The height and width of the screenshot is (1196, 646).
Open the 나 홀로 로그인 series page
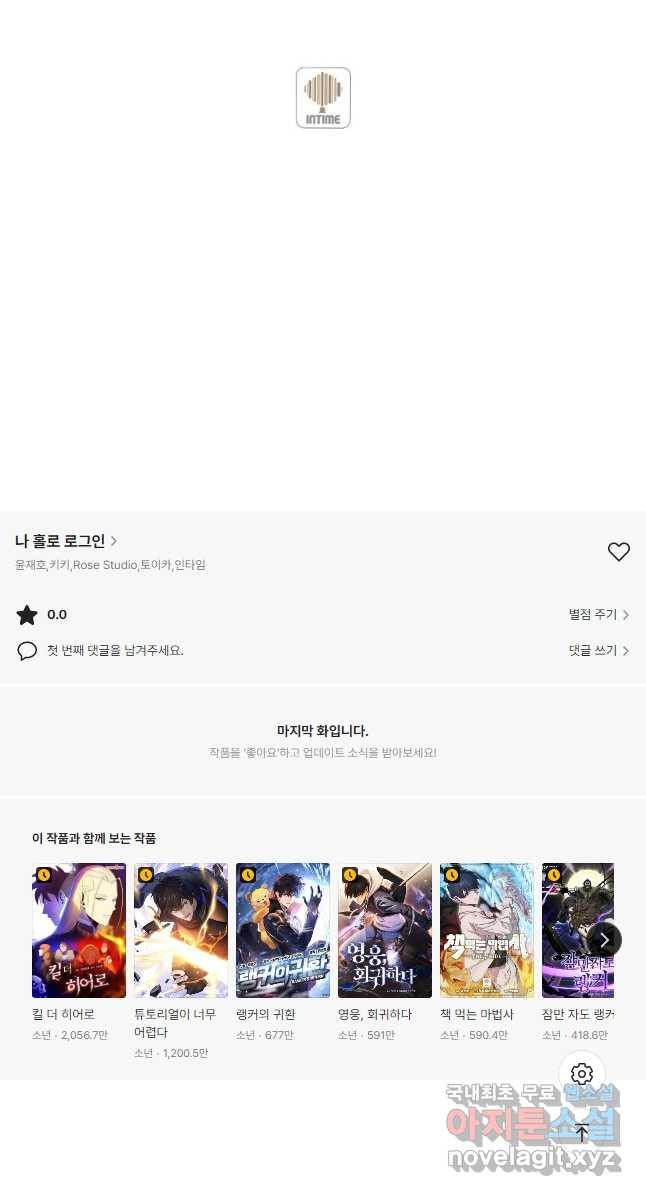click(x=66, y=541)
